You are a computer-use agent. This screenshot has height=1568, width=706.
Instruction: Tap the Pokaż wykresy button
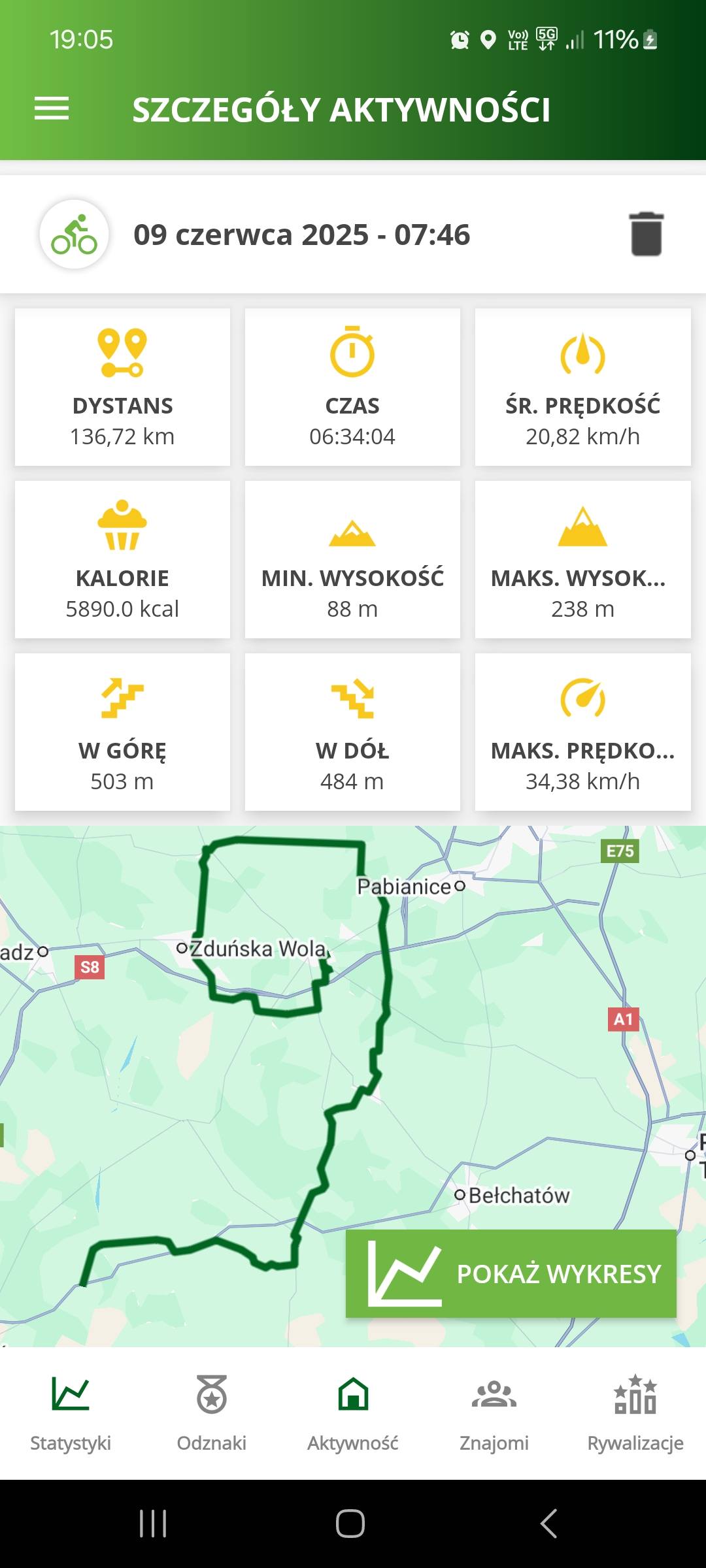tap(511, 1273)
